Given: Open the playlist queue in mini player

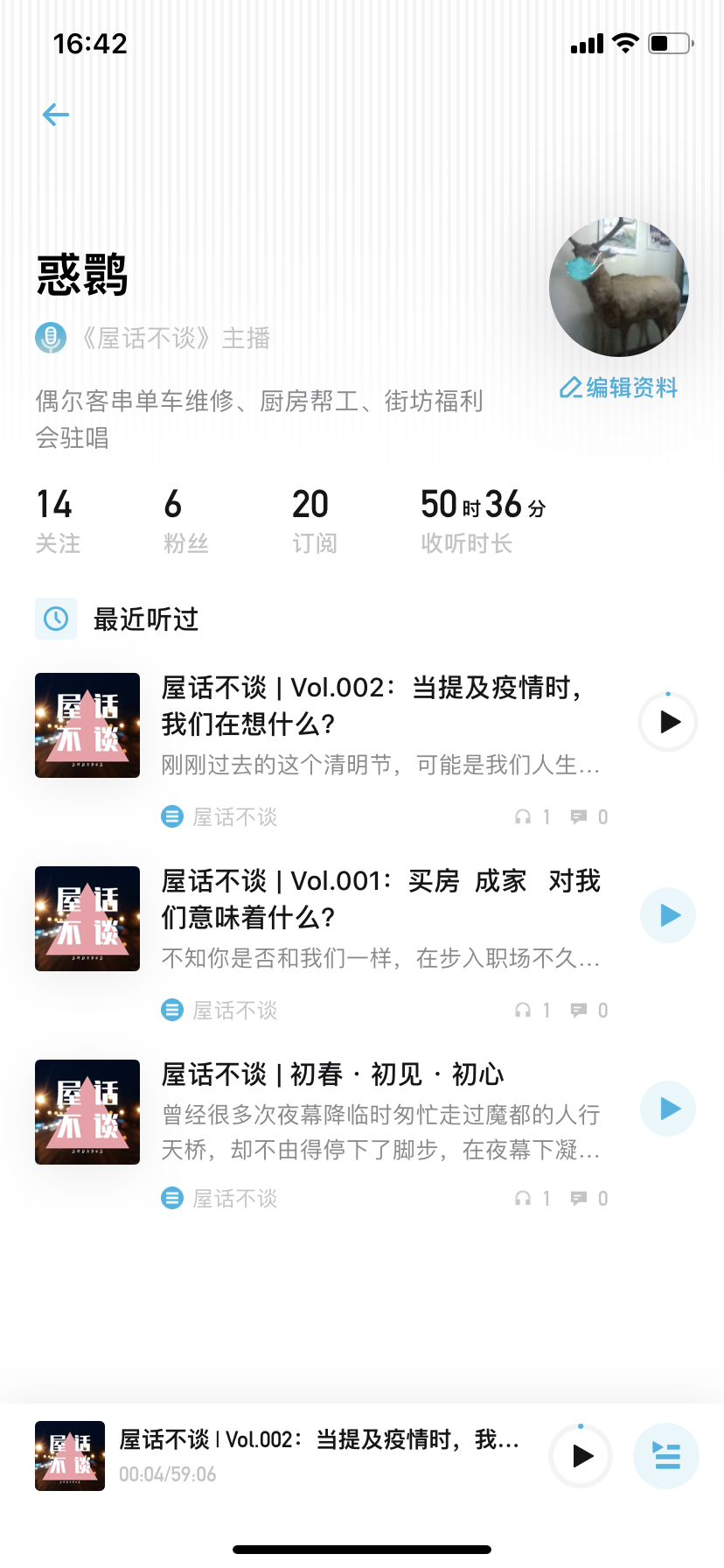Looking at the screenshot, I should coord(666,1456).
